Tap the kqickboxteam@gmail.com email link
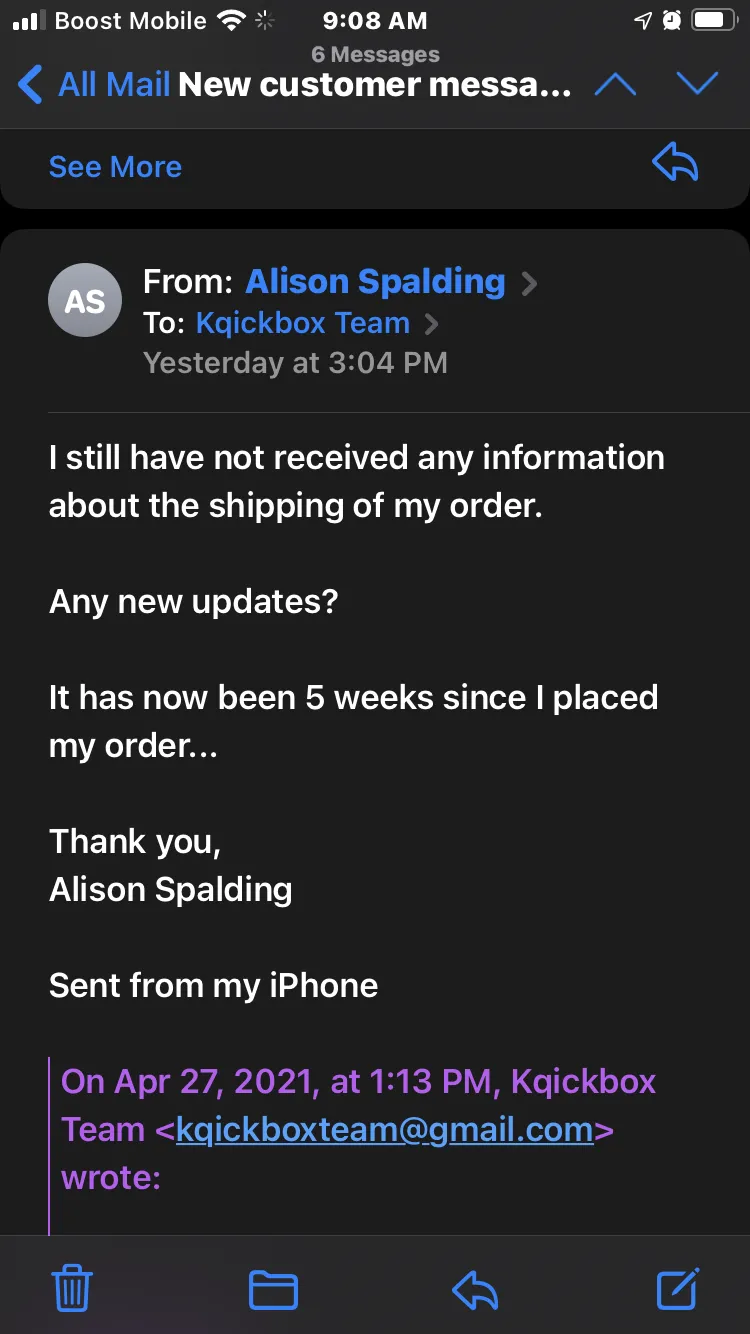The width and height of the screenshot is (750, 1334). (385, 1130)
